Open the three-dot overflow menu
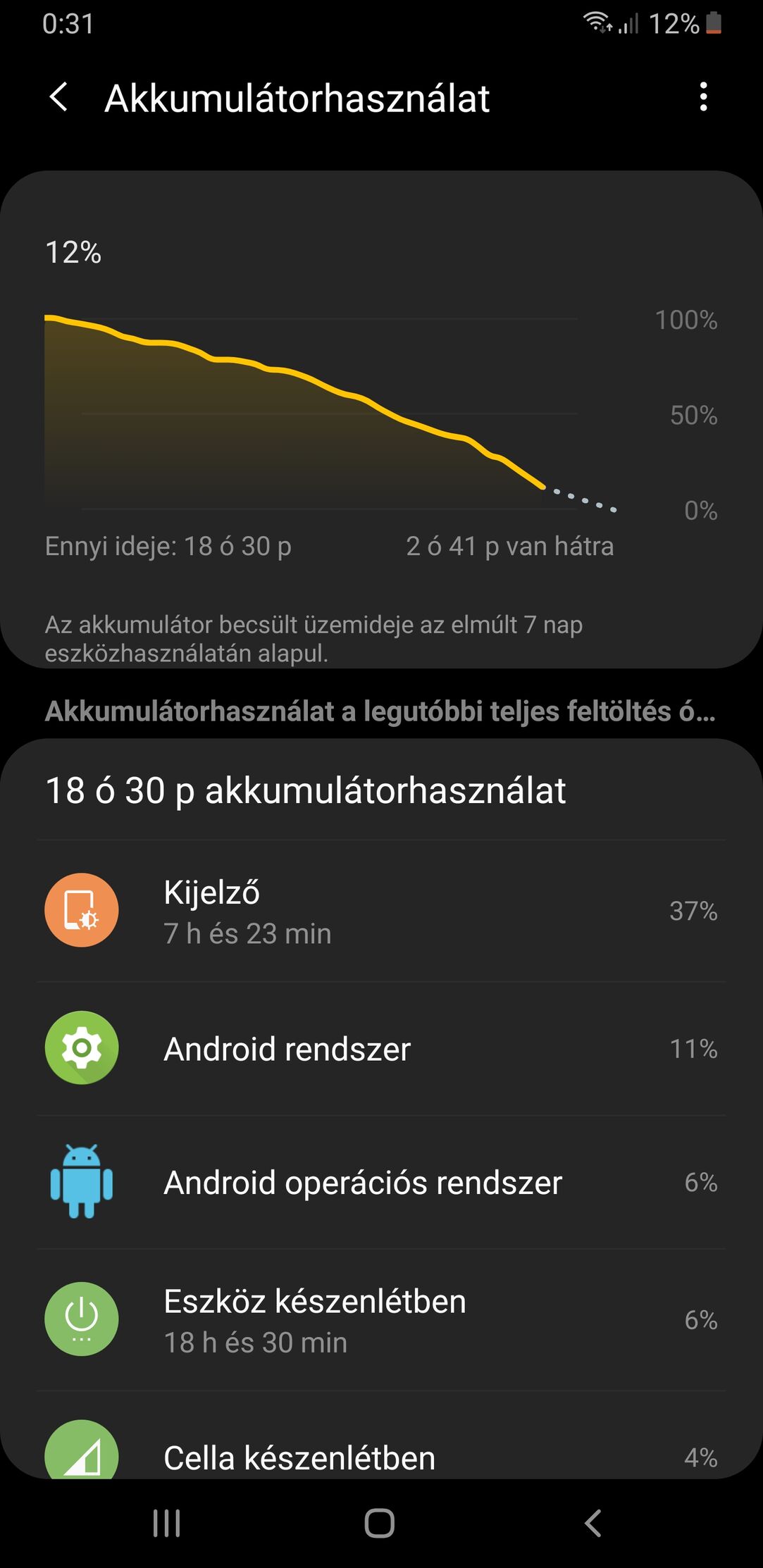This screenshot has height=1568, width=763. pyautogui.click(x=703, y=97)
